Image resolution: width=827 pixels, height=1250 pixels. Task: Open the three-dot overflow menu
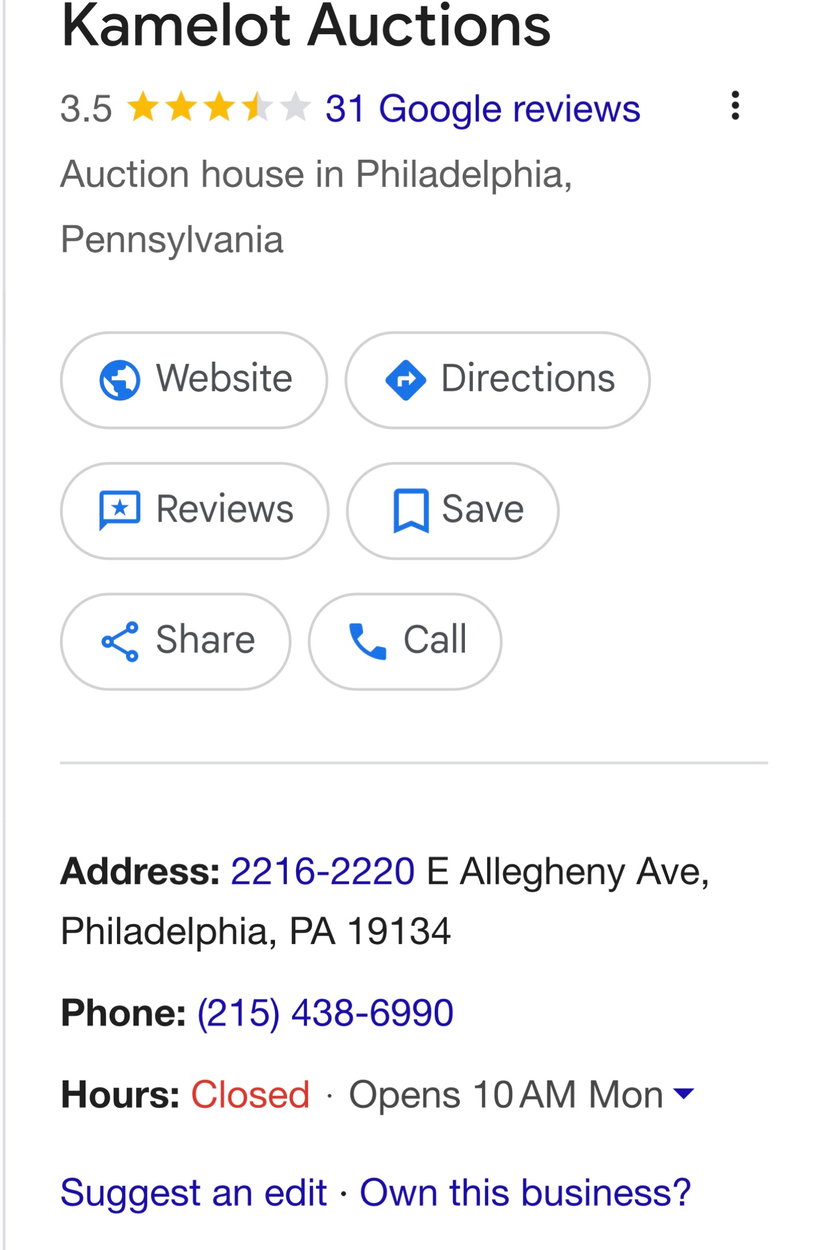click(x=735, y=106)
